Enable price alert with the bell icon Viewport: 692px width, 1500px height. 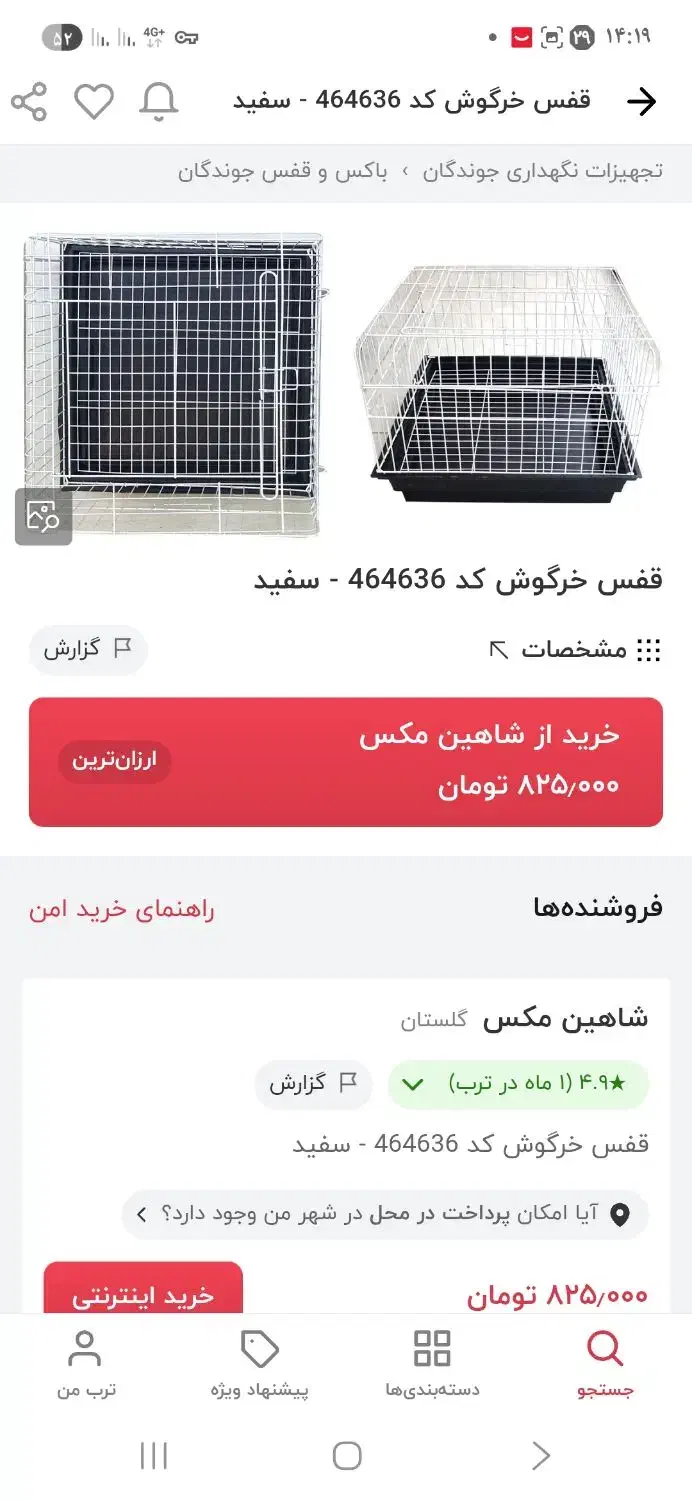coord(158,102)
